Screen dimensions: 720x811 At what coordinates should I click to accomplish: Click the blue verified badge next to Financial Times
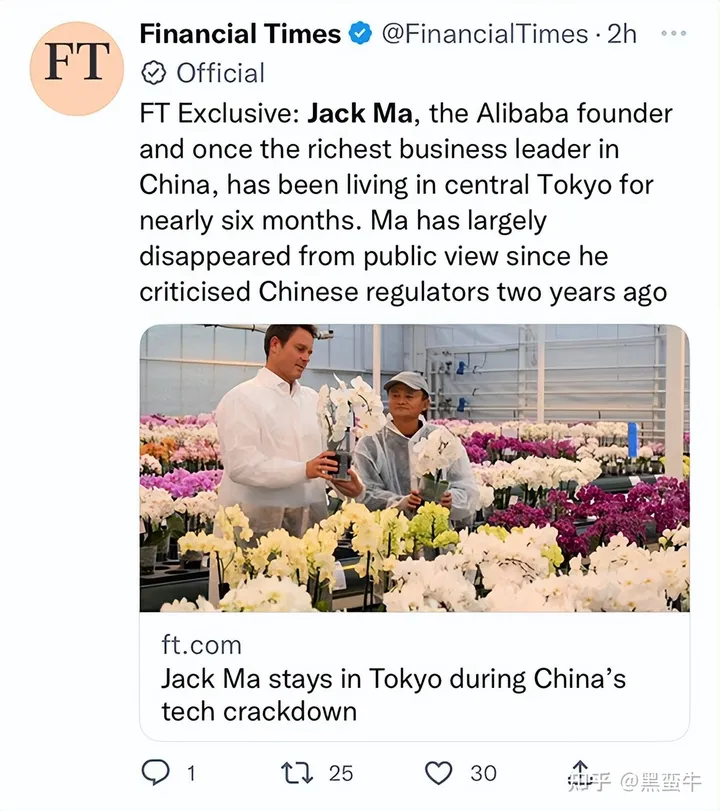pyautogui.click(x=358, y=33)
